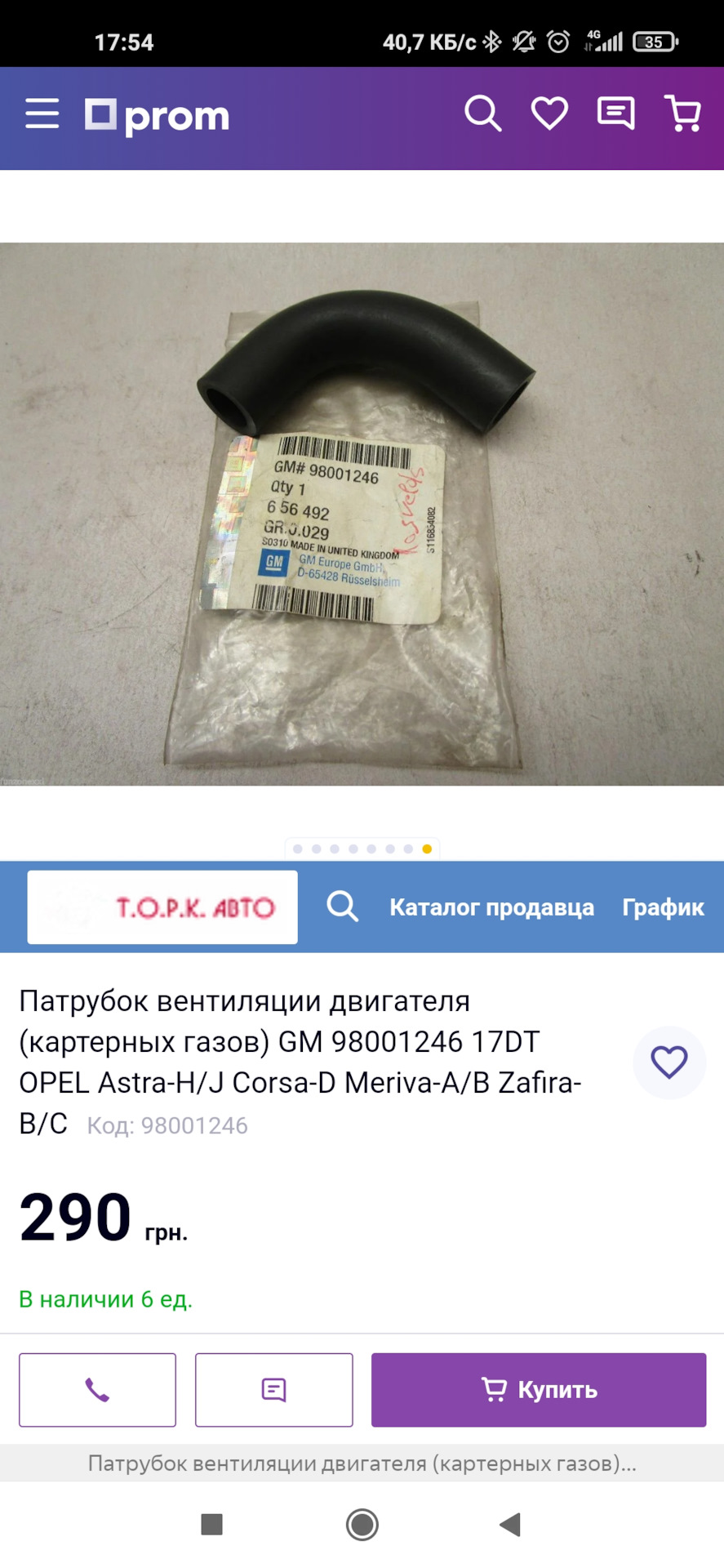
Task: Click the Т.О.Р.К. АВТО seller logo
Action: 162,906
